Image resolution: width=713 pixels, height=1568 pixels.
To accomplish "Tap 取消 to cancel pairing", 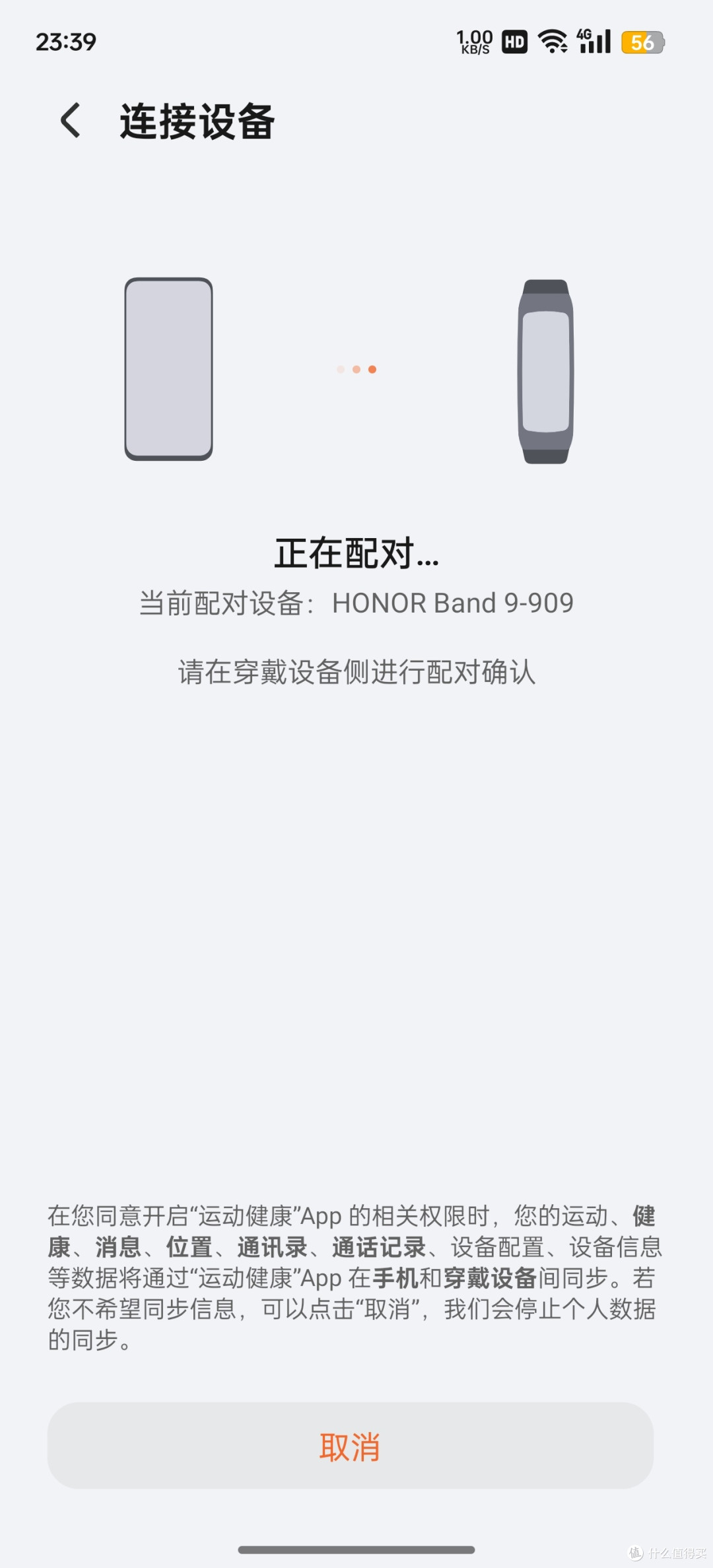I will [x=351, y=1445].
